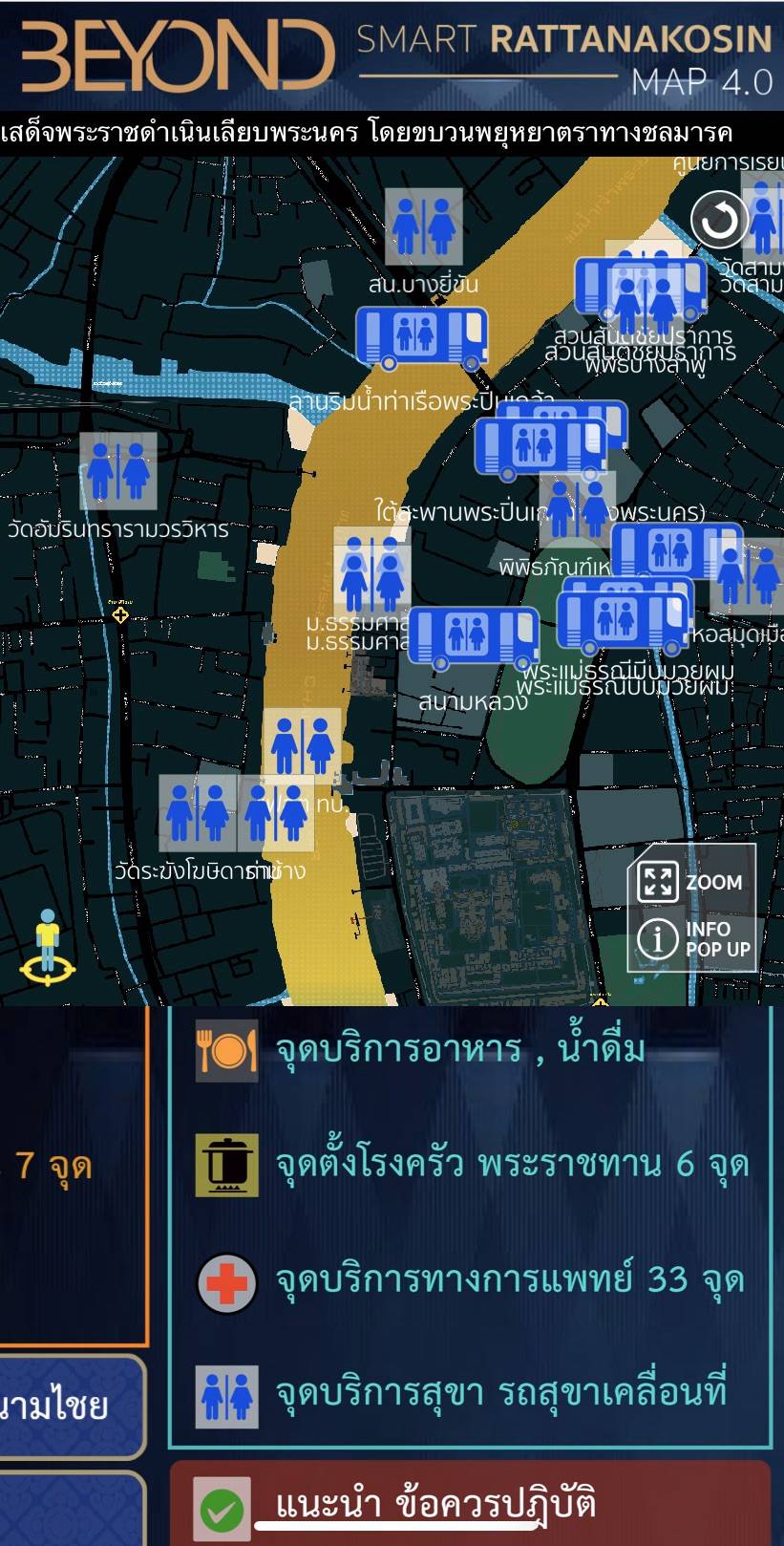Viewport: 784px width, 1546px height.
Task: Tap mobile toilet bus at ลานริมน้ำท่าเรือพระปิ่นเกล้า
Action: (x=421, y=336)
